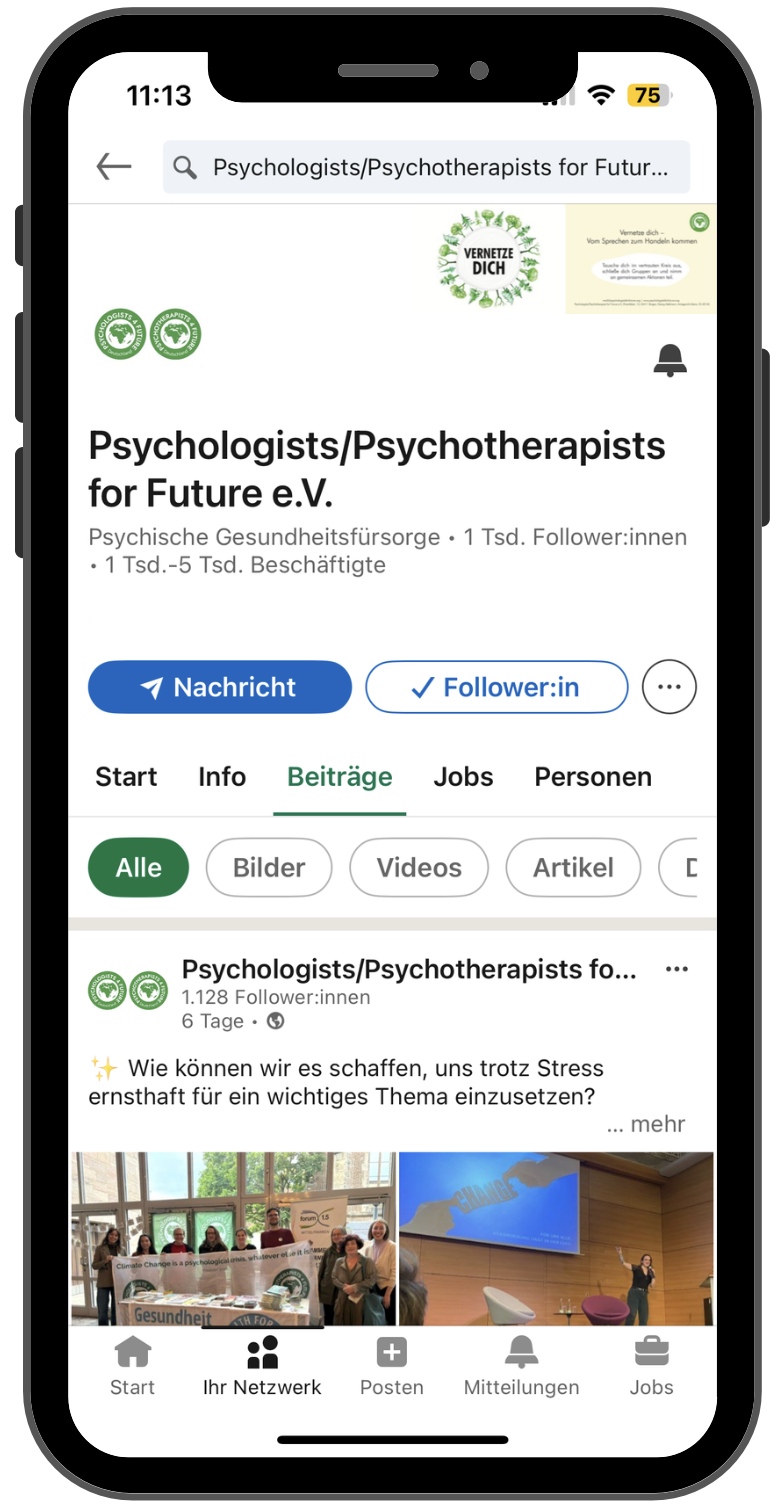Open Ihr Netzwerk in the bottom bar
This screenshot has width=782, height=1512.
click(x=262, y=1366)
